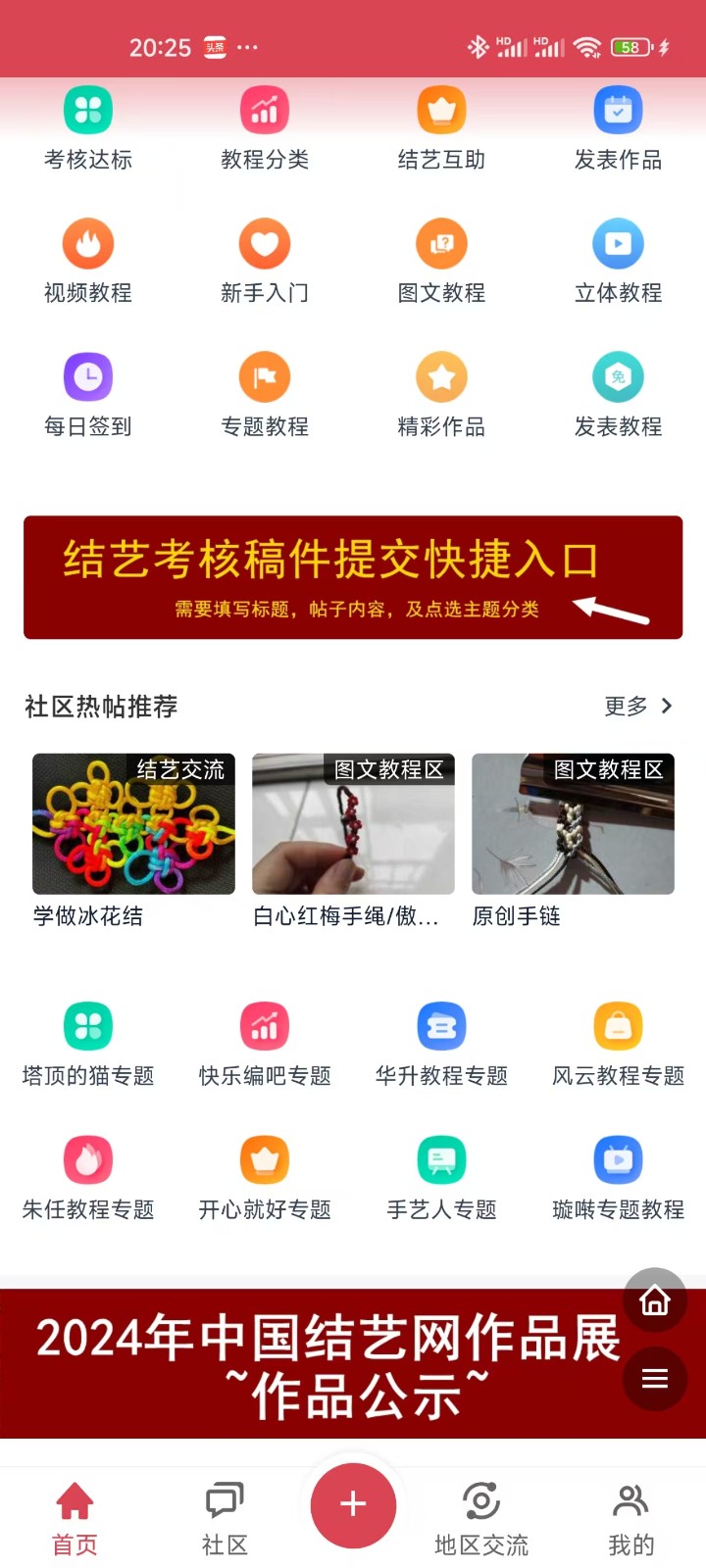Open 华升教程专题
The image size is (706, 1568).
click(x=441, y=1025)
